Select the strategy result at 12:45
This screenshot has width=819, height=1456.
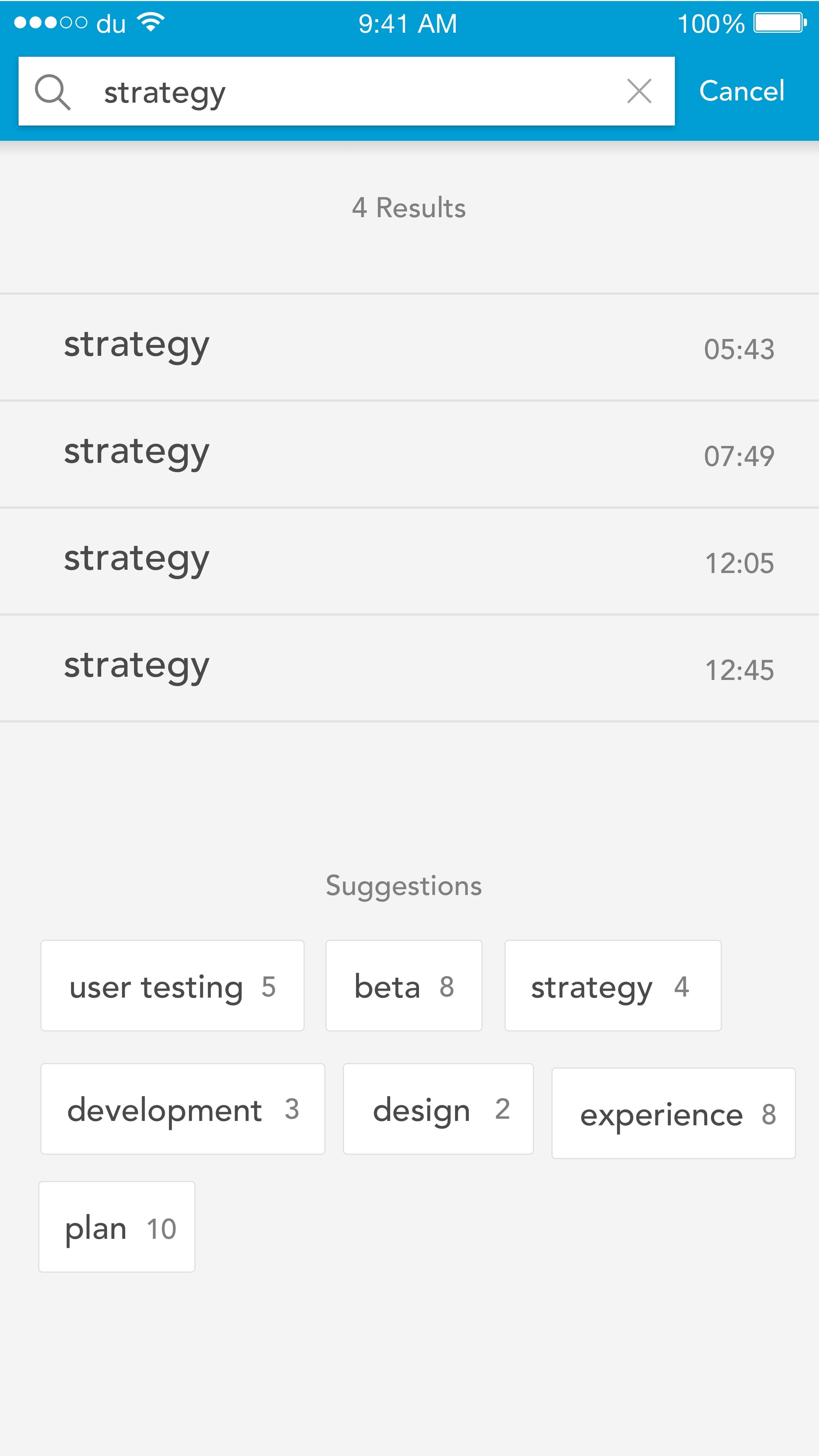[x=409, y=668]
